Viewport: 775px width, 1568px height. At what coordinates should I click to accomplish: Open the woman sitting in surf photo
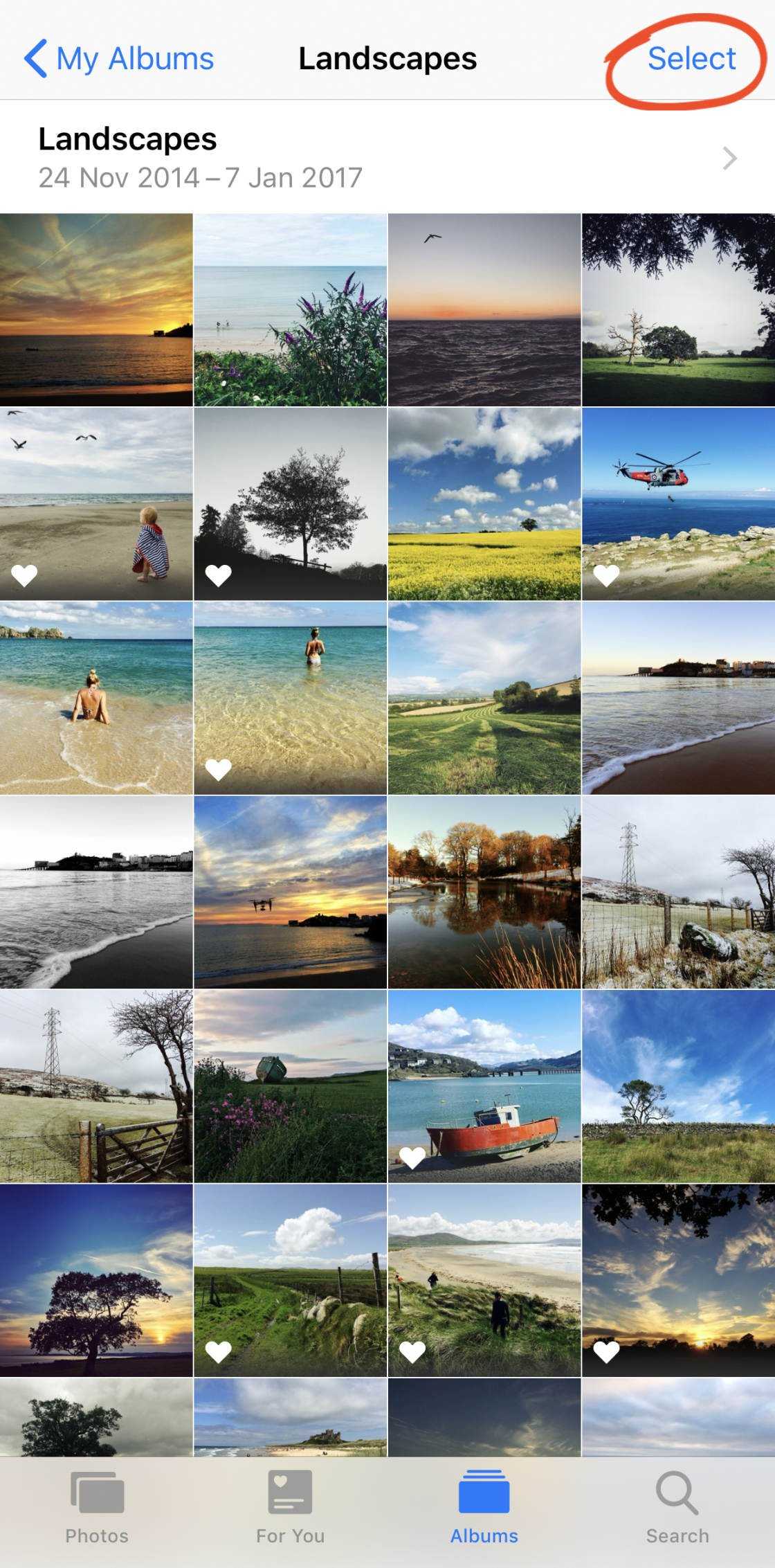96,698
